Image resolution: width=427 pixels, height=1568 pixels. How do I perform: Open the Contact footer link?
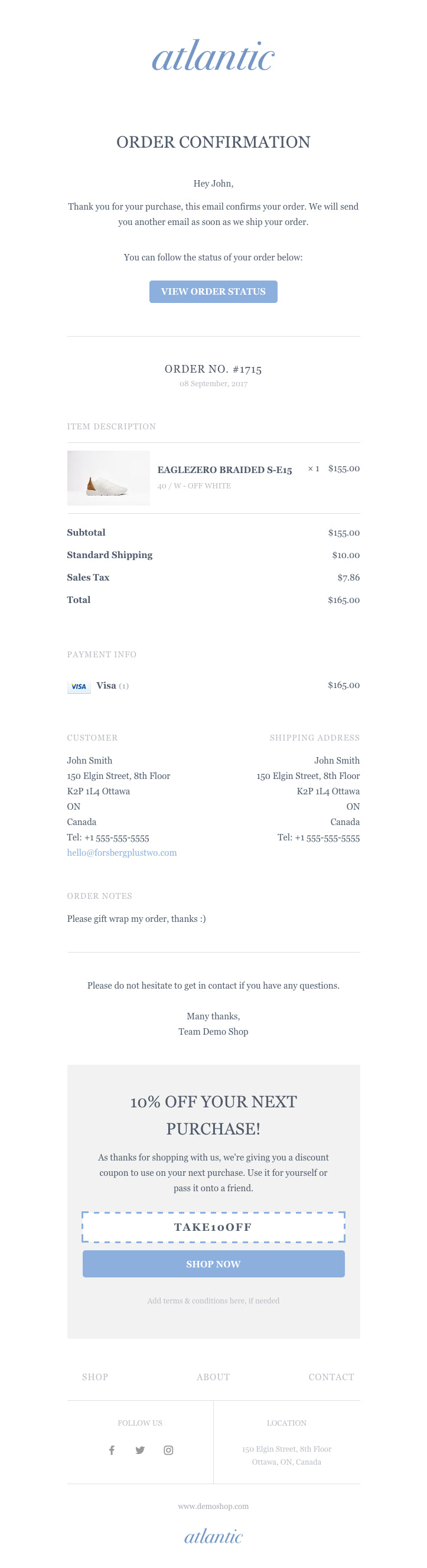pos(331,1377)
